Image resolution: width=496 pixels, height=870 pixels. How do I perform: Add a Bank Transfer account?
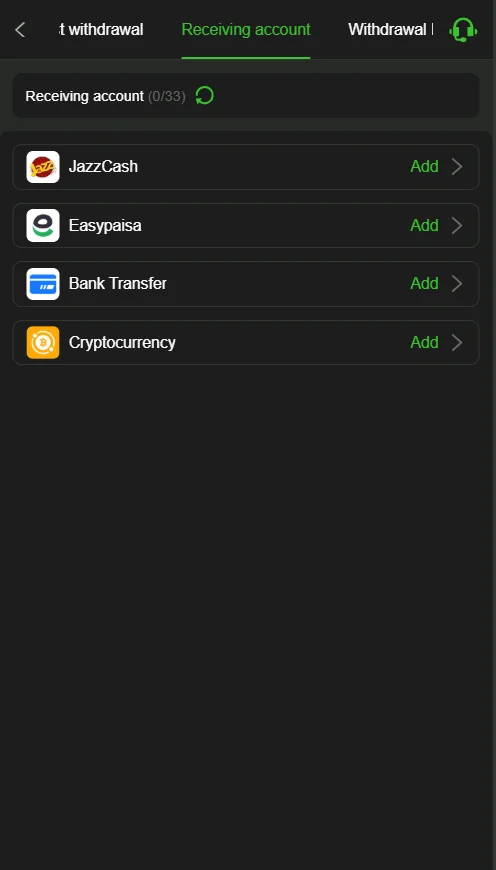[246, 284]
